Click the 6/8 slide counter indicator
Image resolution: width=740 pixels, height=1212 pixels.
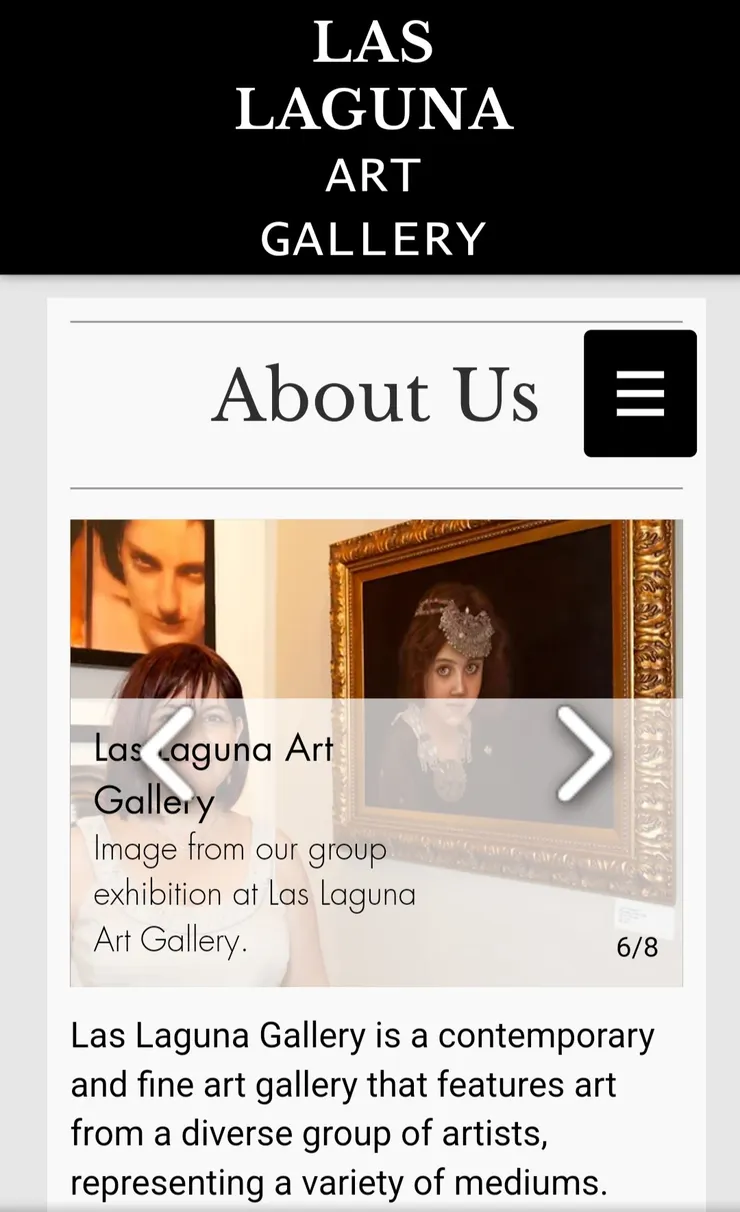[x=637, y=947]
